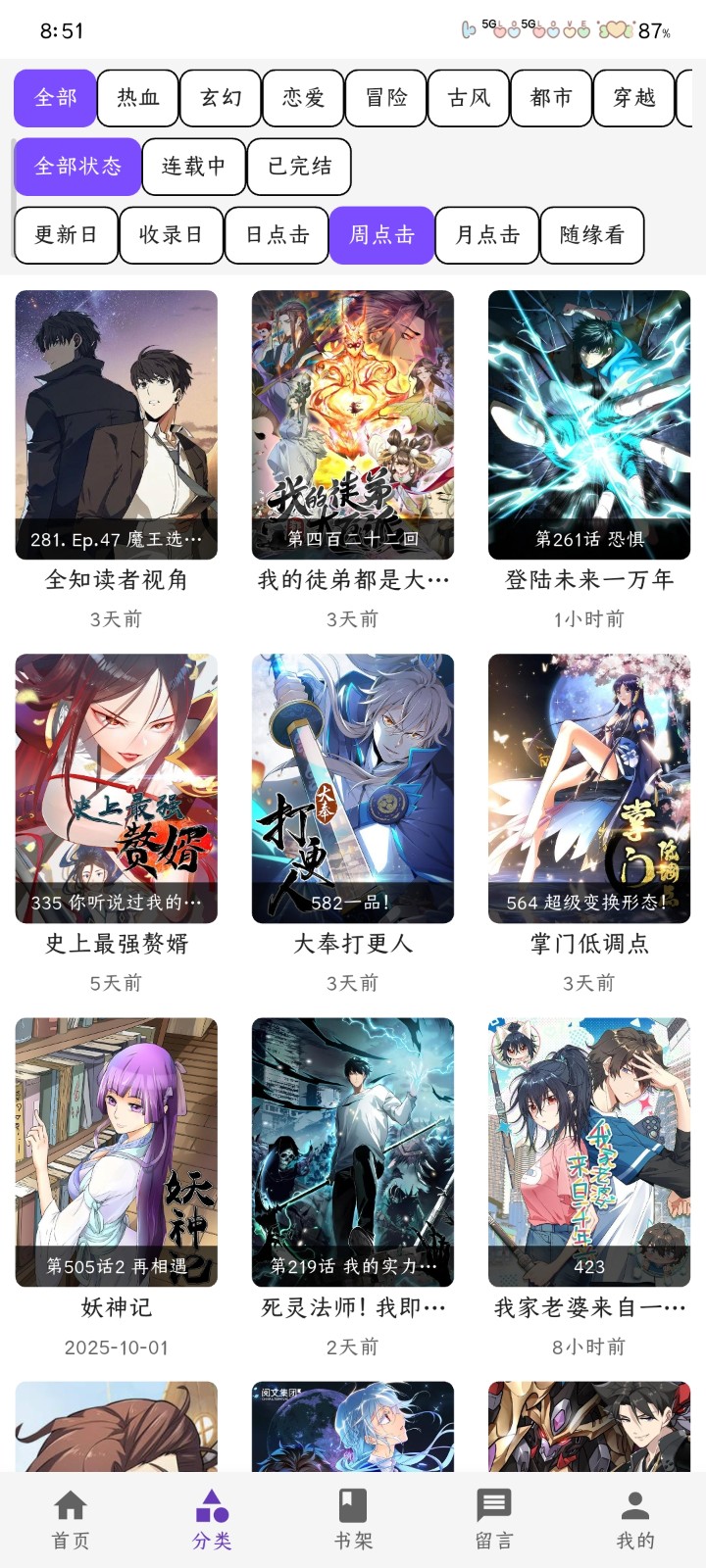Screen dimensions: 706x1568
Task: Select the 全部状态 status filter
Action: coord(76,167)
